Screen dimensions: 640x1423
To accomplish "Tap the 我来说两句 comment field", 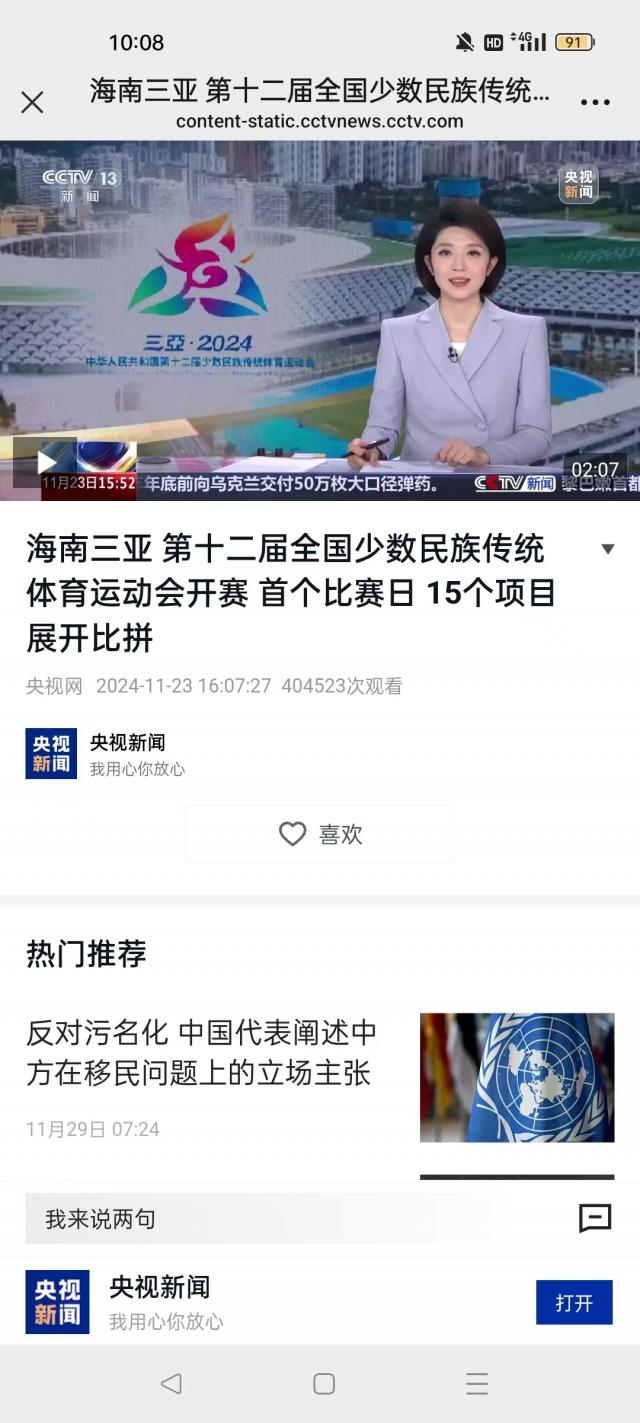I will click(x=260, y=1219).
